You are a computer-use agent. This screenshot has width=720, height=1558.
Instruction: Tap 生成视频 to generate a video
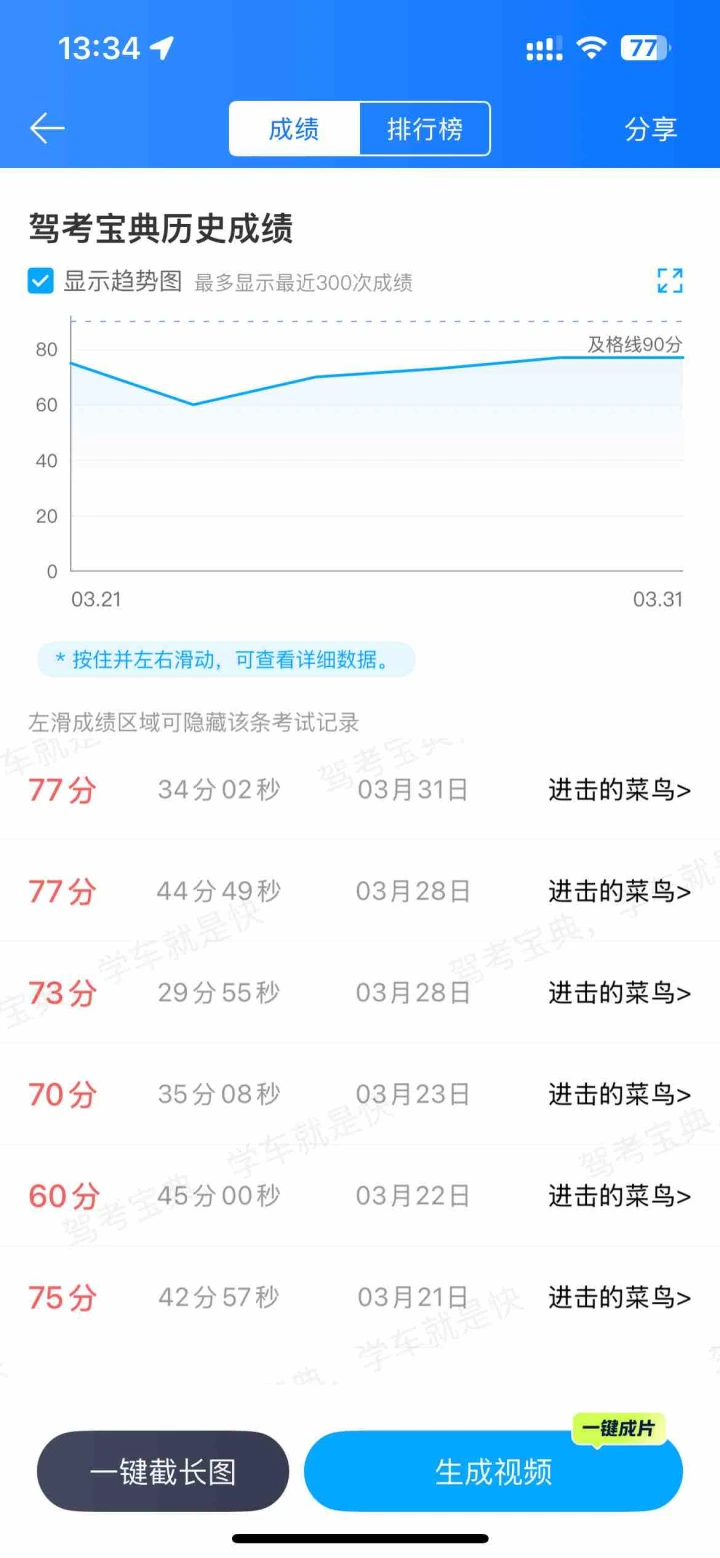click(x=493, y=1471)
